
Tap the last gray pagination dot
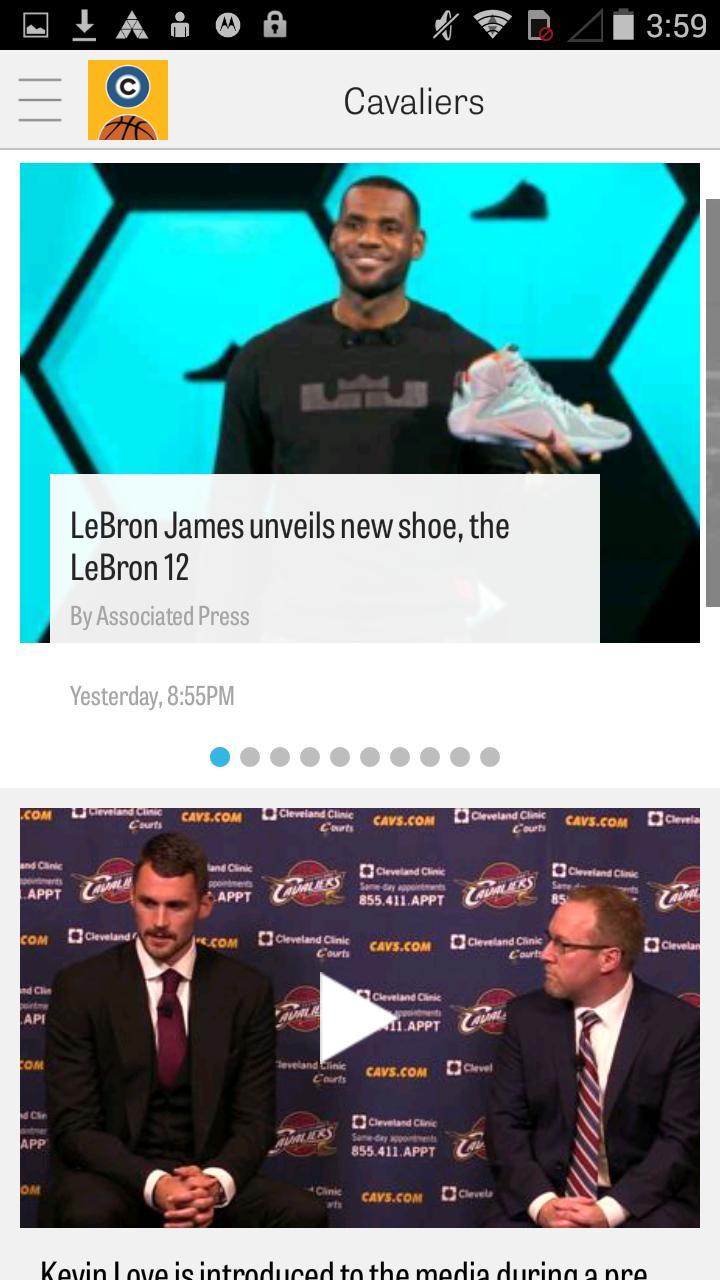(490, 757)
